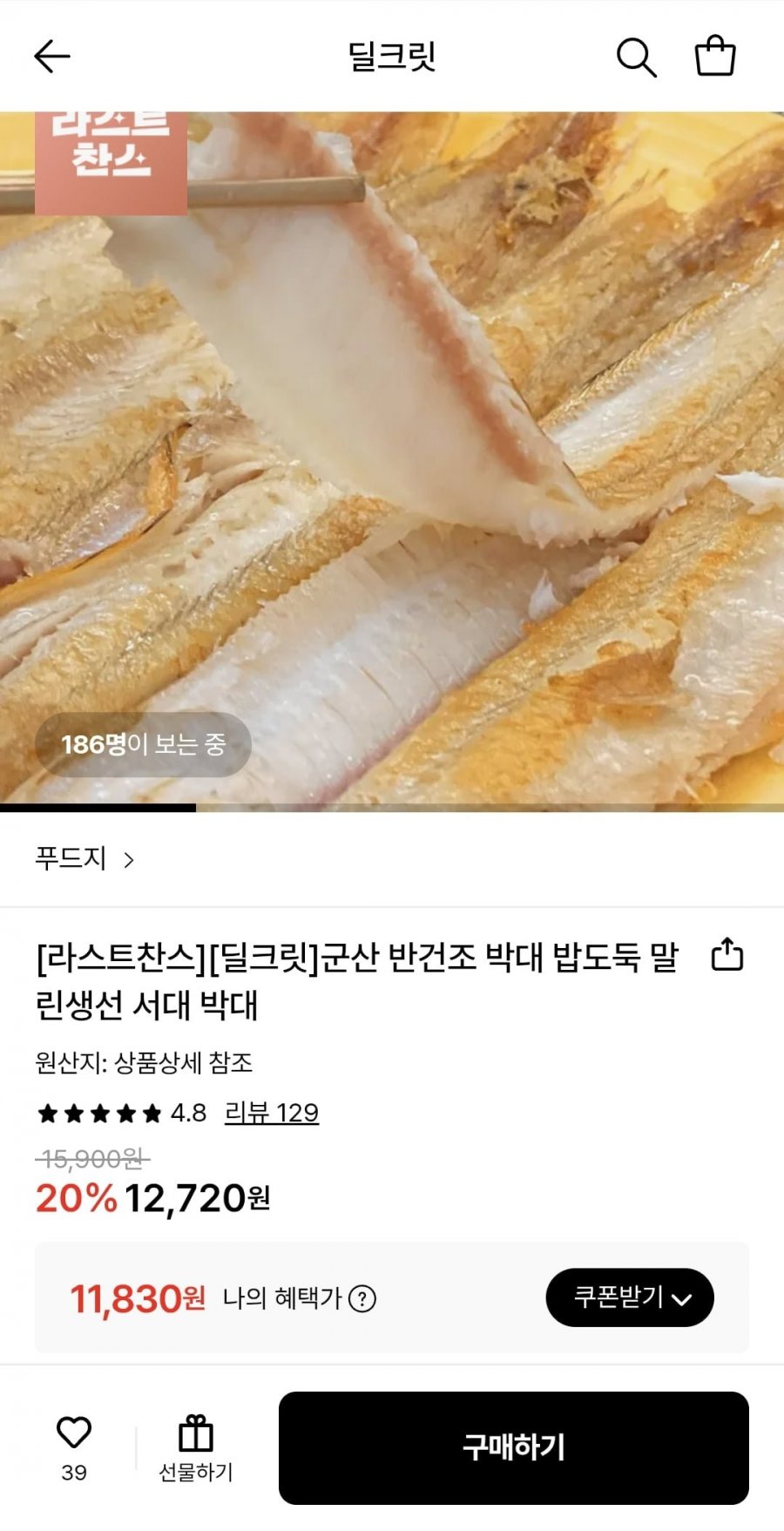Tap the 구매하기 purchase button

[513, 1447]
